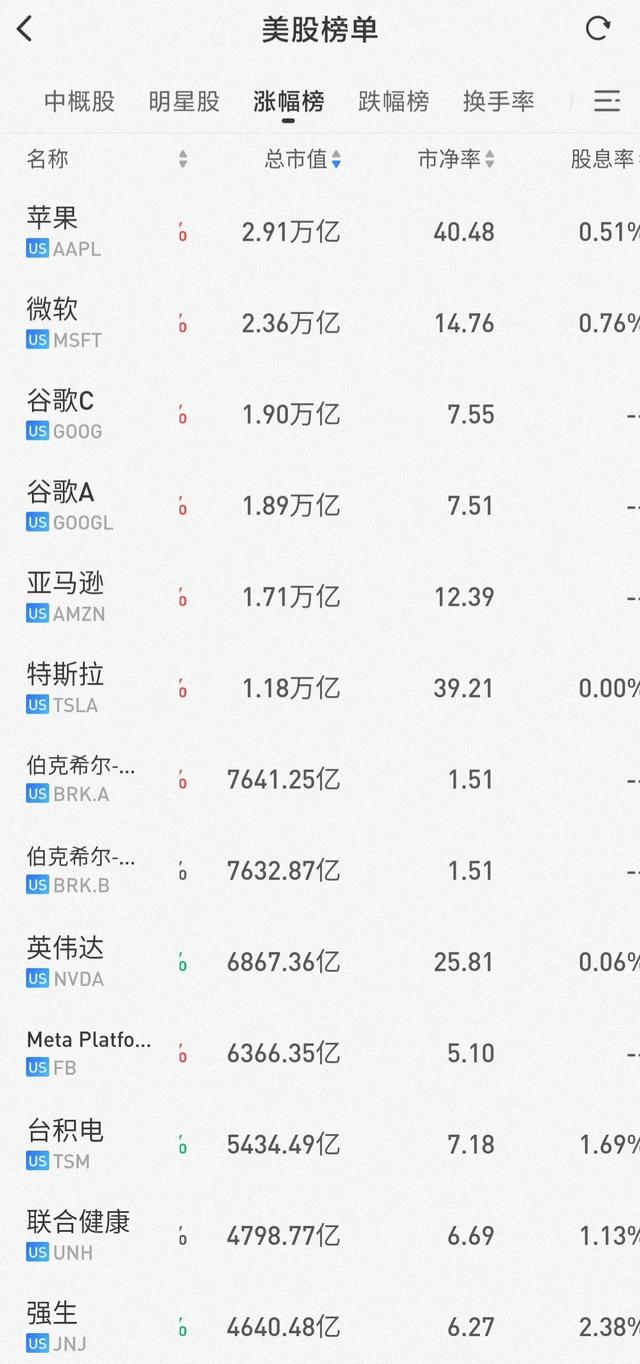Sort the list by 总市值
Viewport: 640px width, 1364px height.
pyautogui.click(x=302, y=159)
